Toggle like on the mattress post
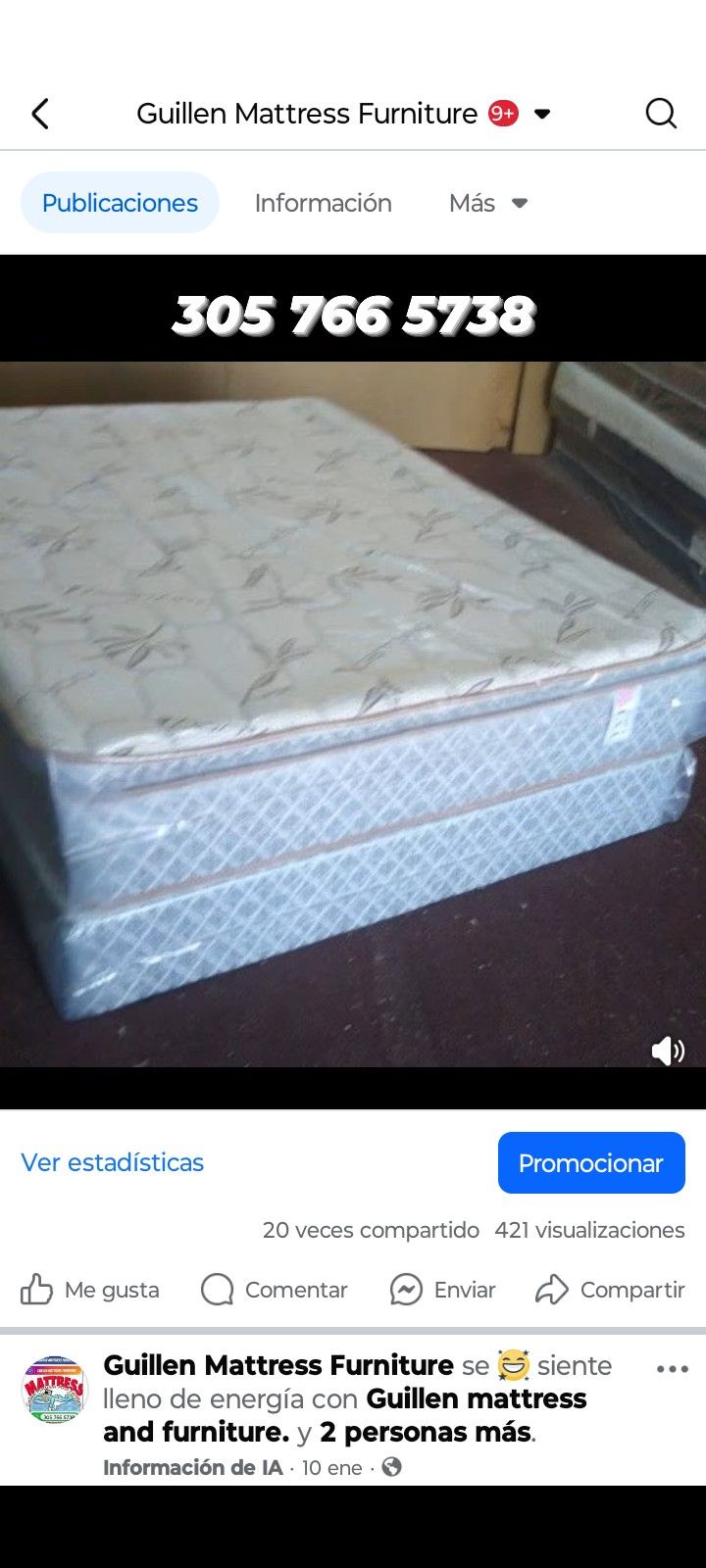Image resolution: width=706 pixels, height=1568 pixels. [89, 1290]
